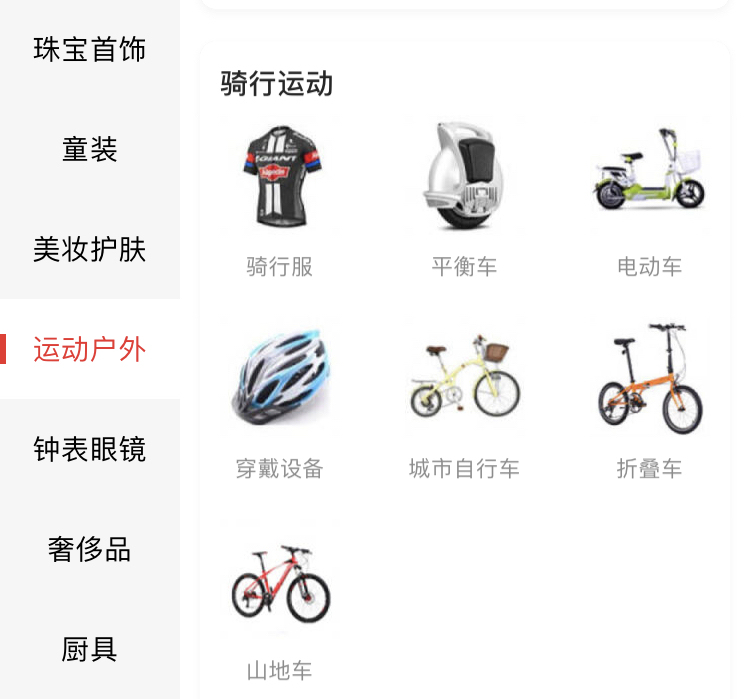This screenshot has width=750, height=699.
Task: Open the 骑行服 subcategory
Action: point(280,195)
